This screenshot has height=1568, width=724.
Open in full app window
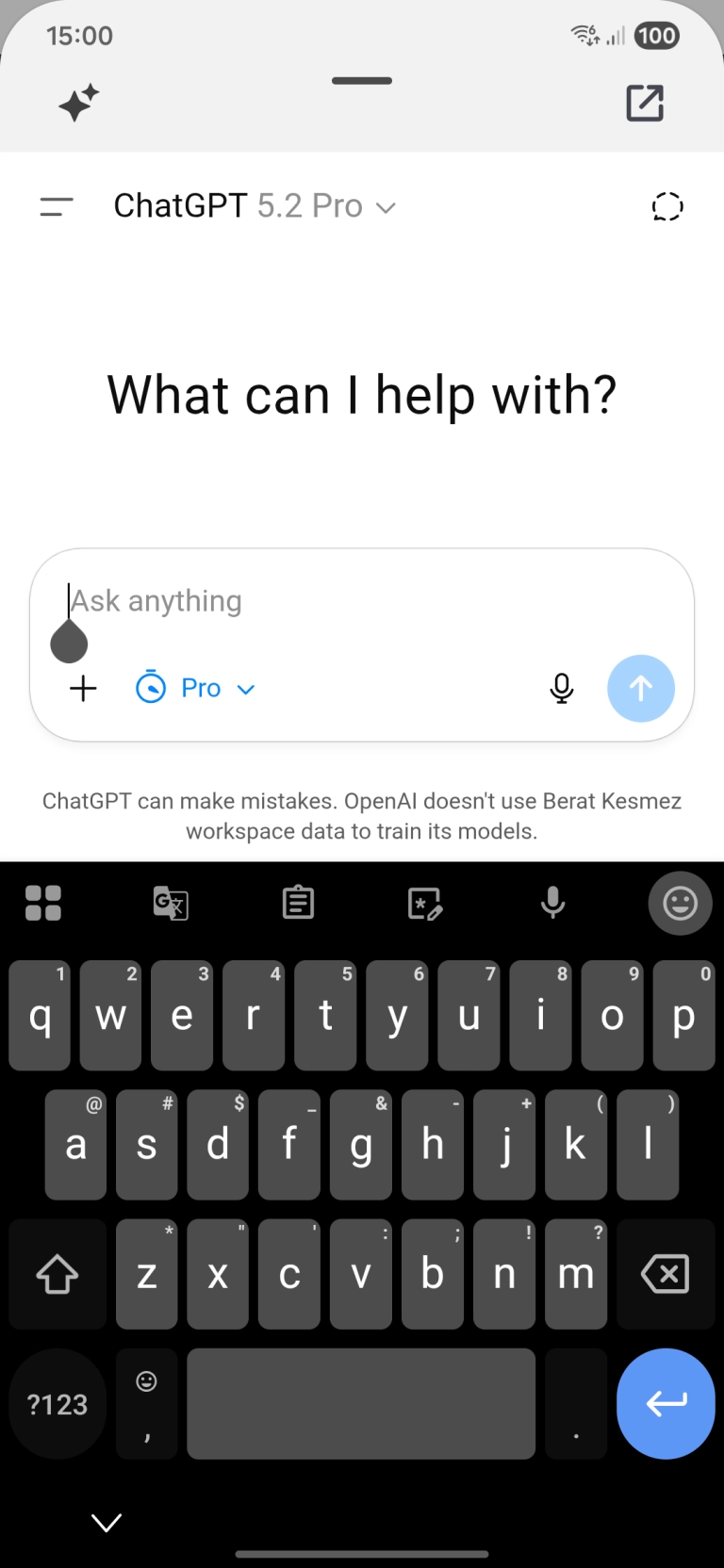click(x=646, y=103)
